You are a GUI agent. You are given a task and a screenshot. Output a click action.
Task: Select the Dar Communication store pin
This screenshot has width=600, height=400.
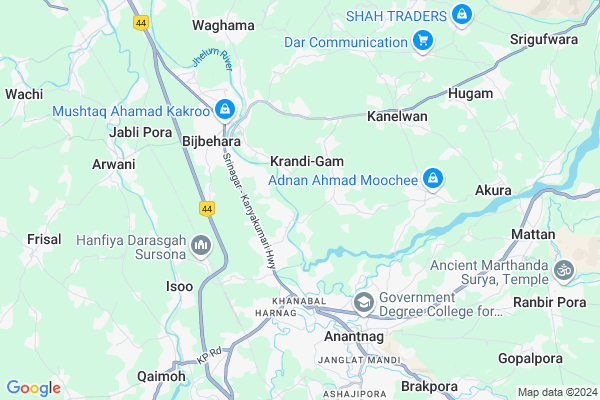point(423,42)
